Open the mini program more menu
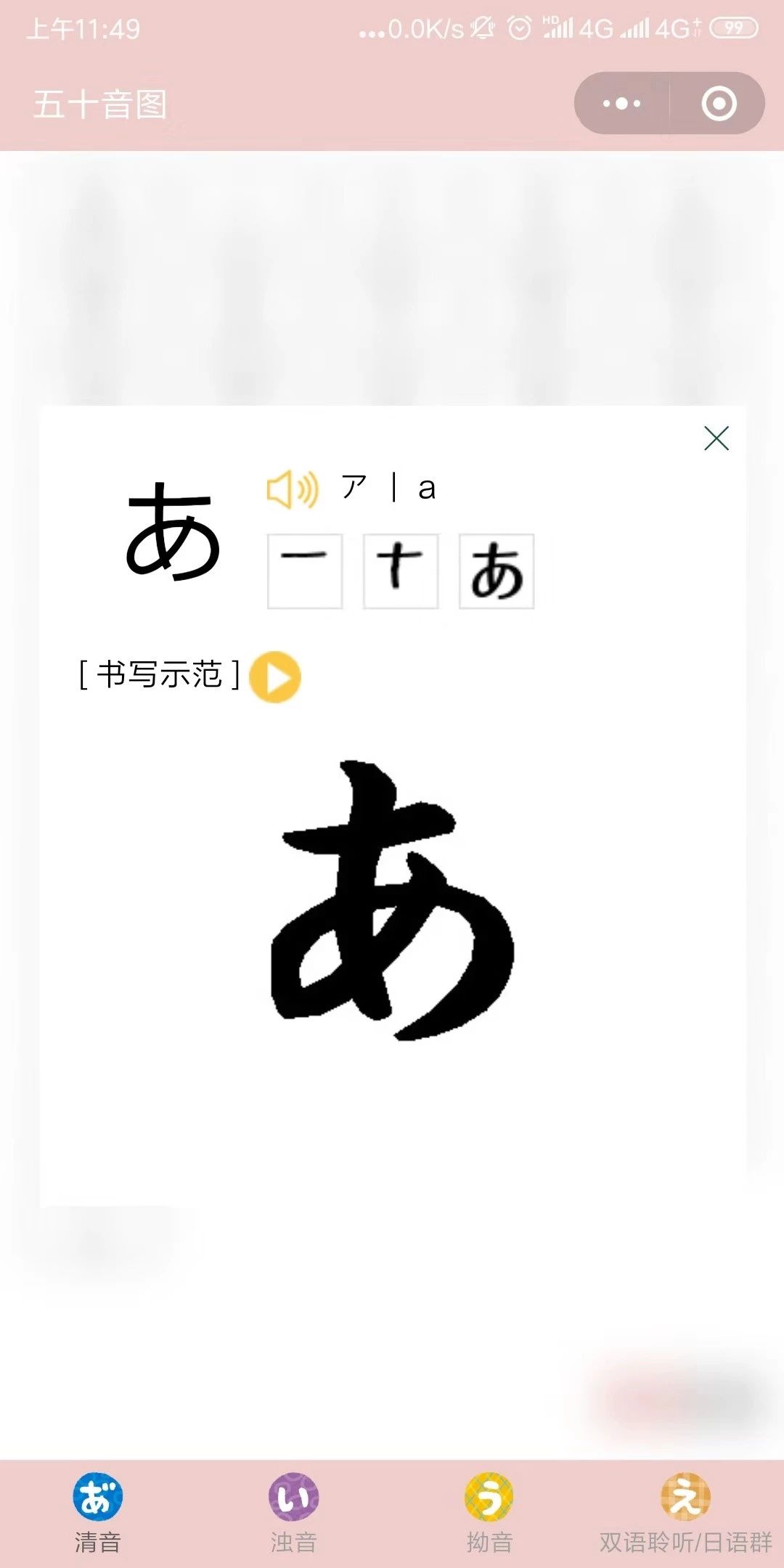 622,104
